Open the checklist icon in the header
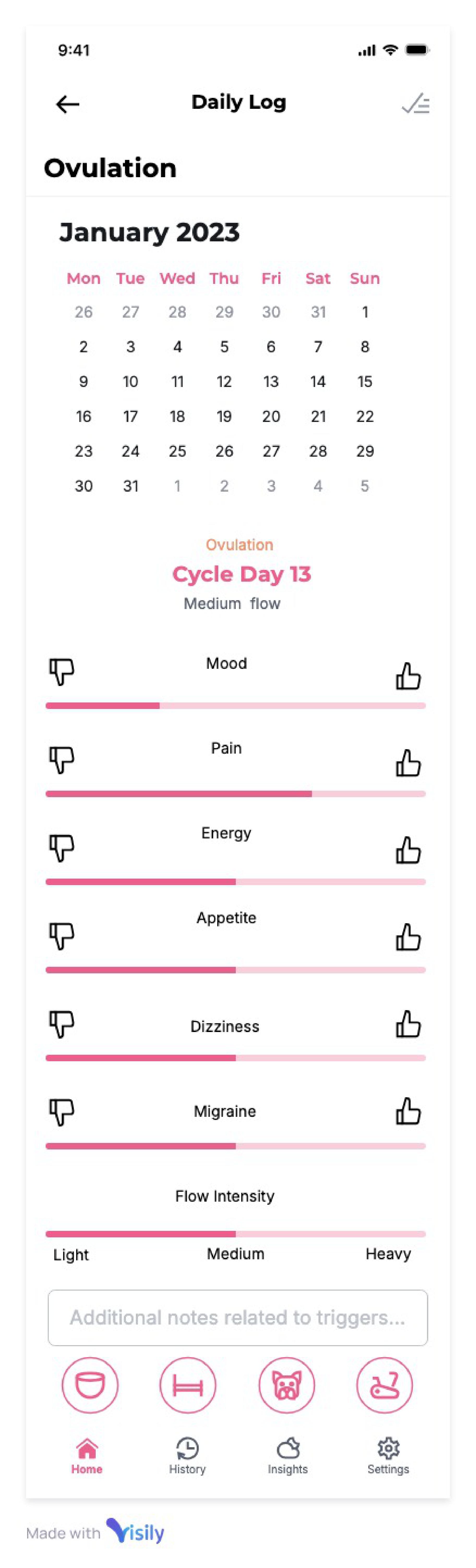 pos(416,104)
